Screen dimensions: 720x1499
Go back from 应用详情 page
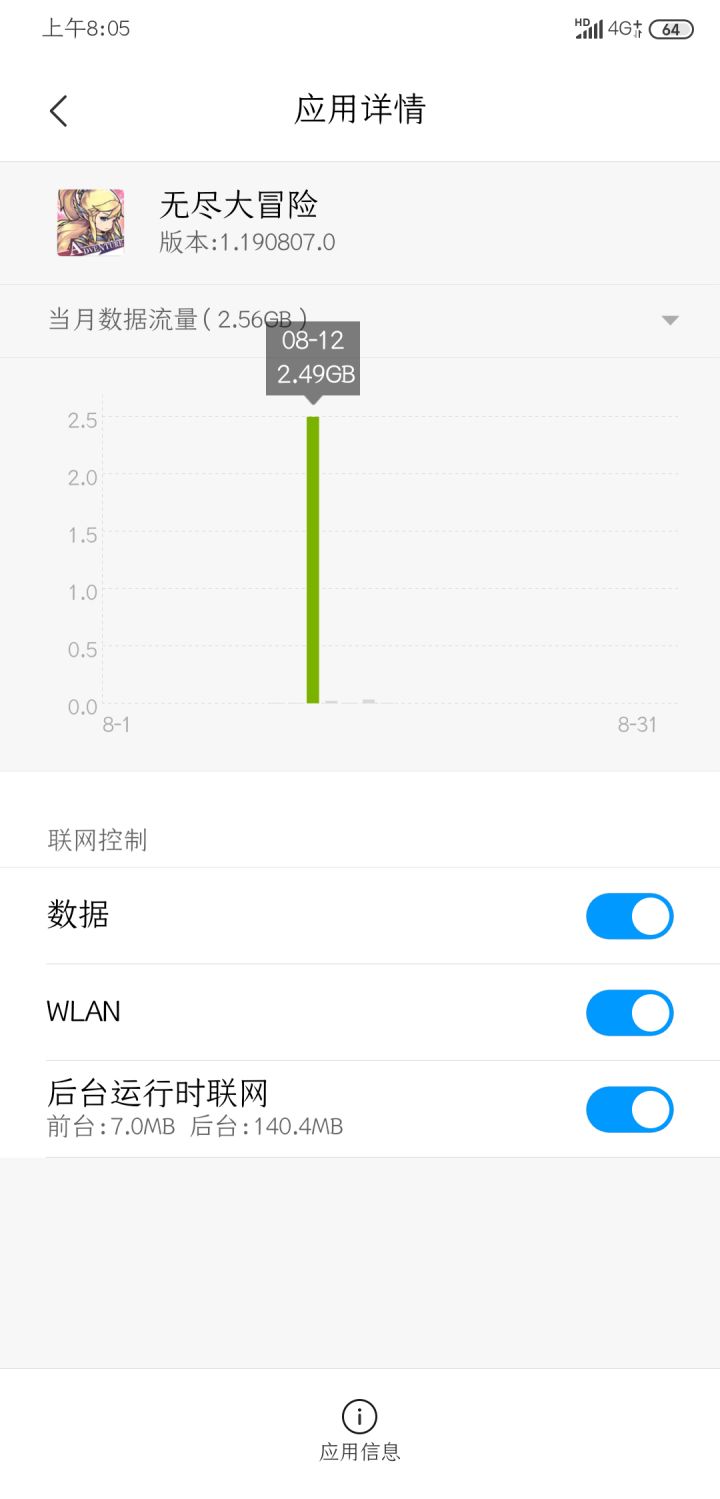click(x=59, y=110)
